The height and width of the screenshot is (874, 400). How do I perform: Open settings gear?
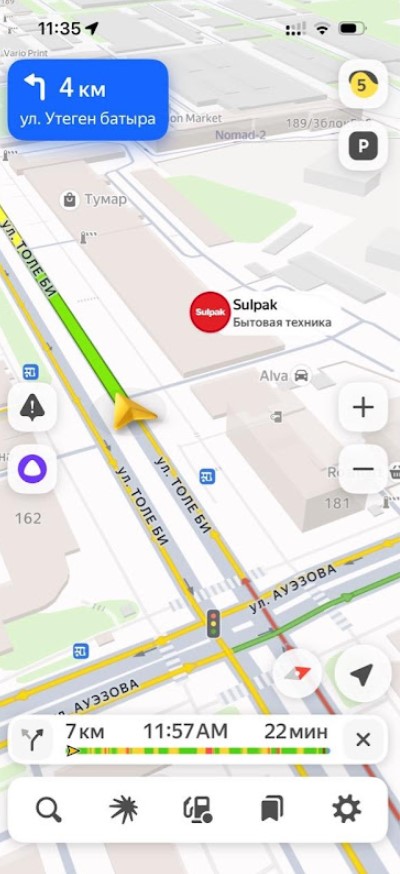coord(347,809)
